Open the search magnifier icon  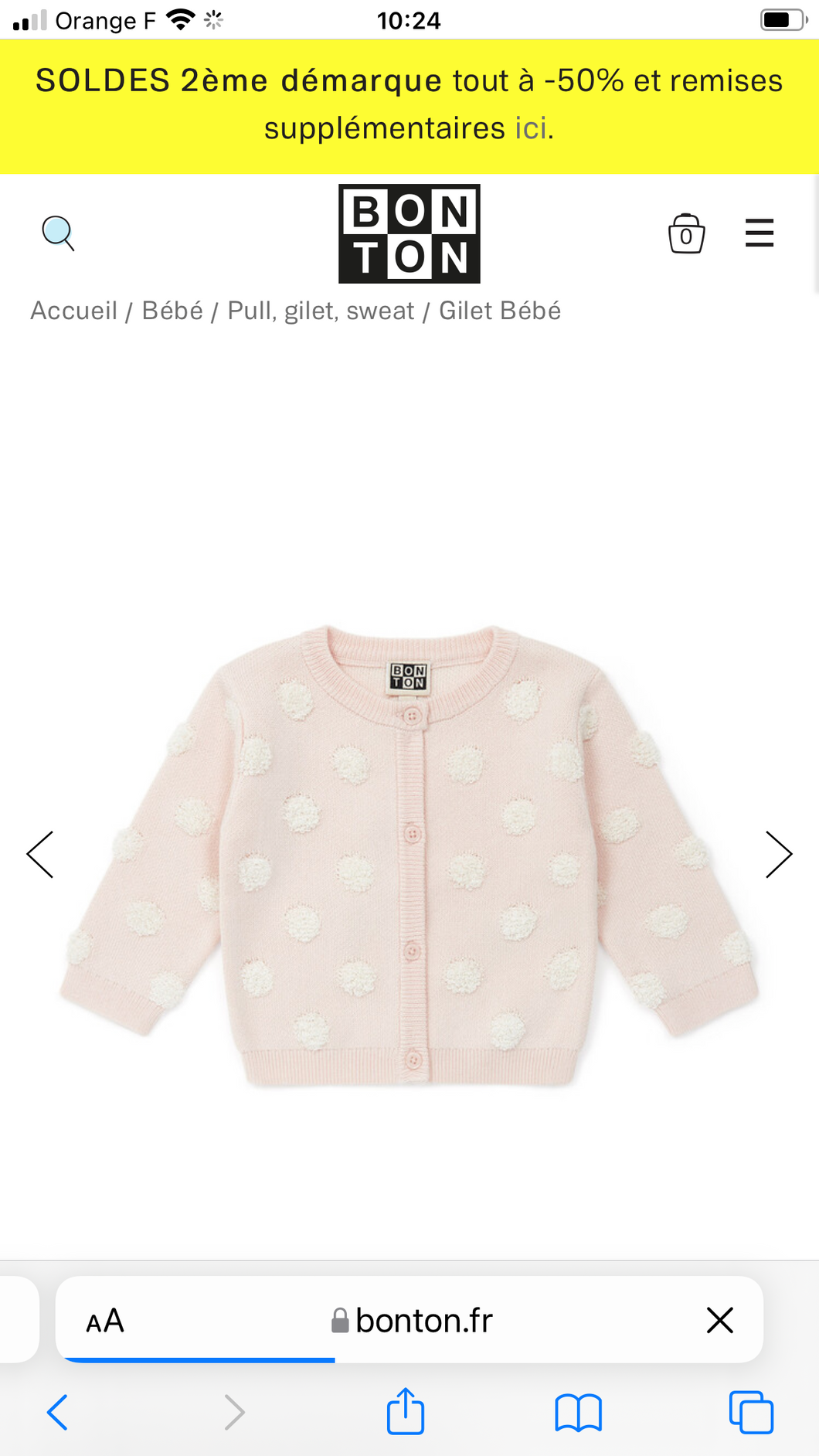pos(58,233)
